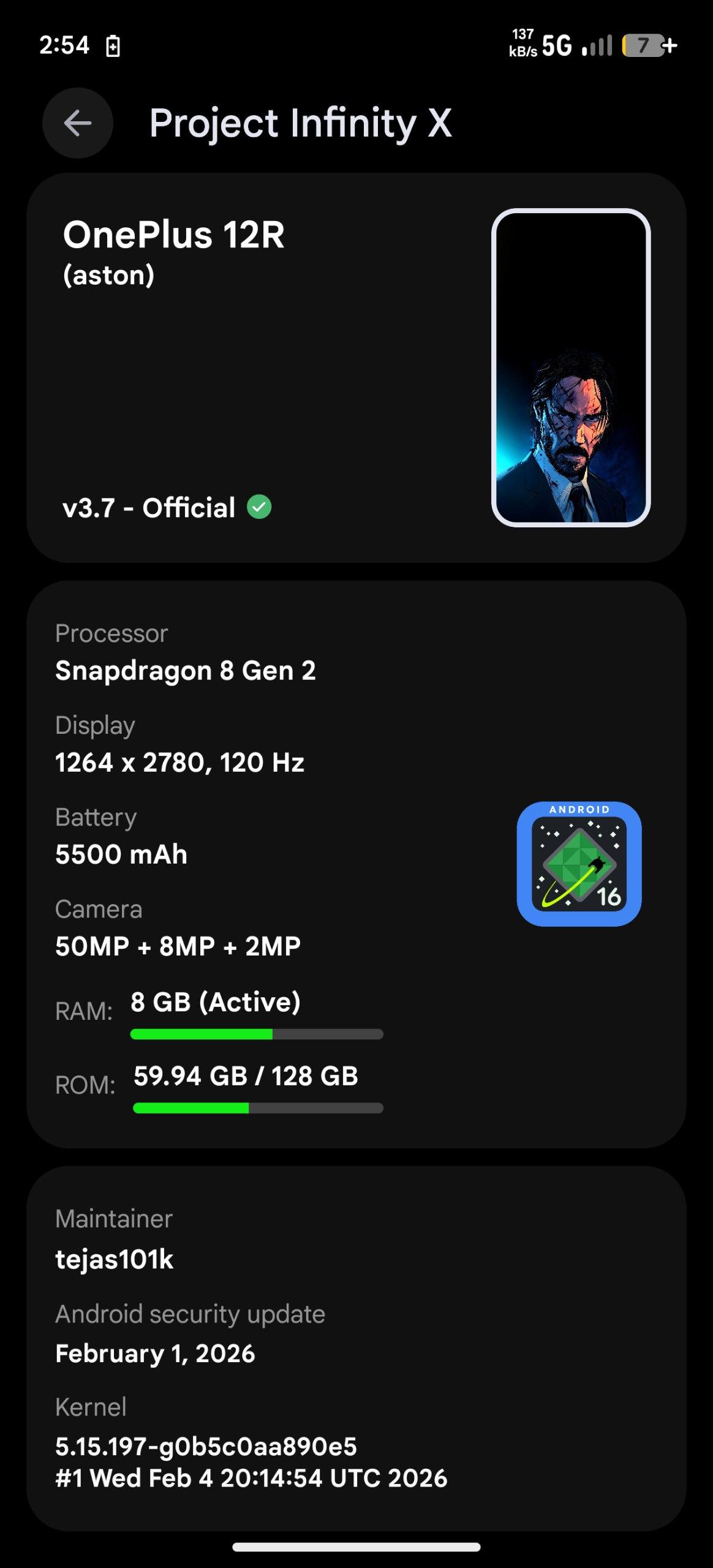Go back from Project Infinity X page
The height and width of the screenshot is (1568, 713).
pyautogui.click(x=78, y=123)
